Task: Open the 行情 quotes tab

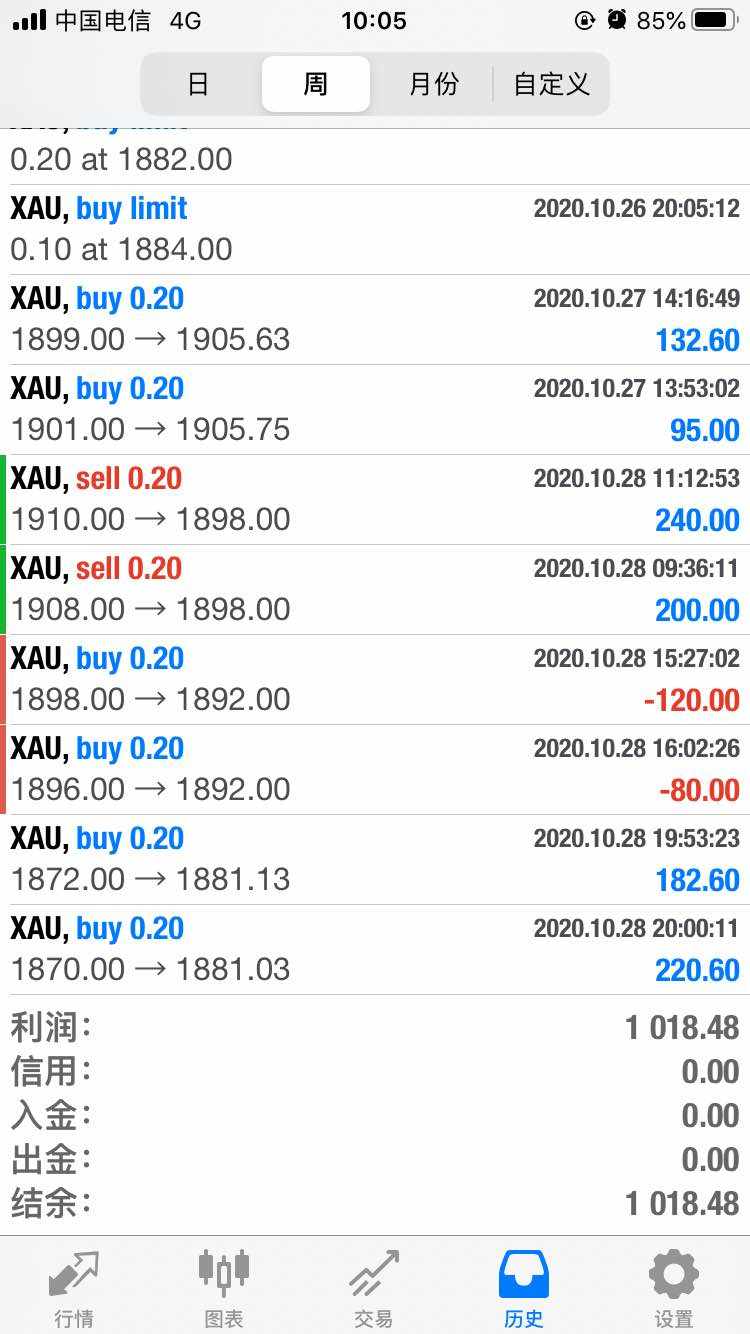Action: [x=74, y=1288]
